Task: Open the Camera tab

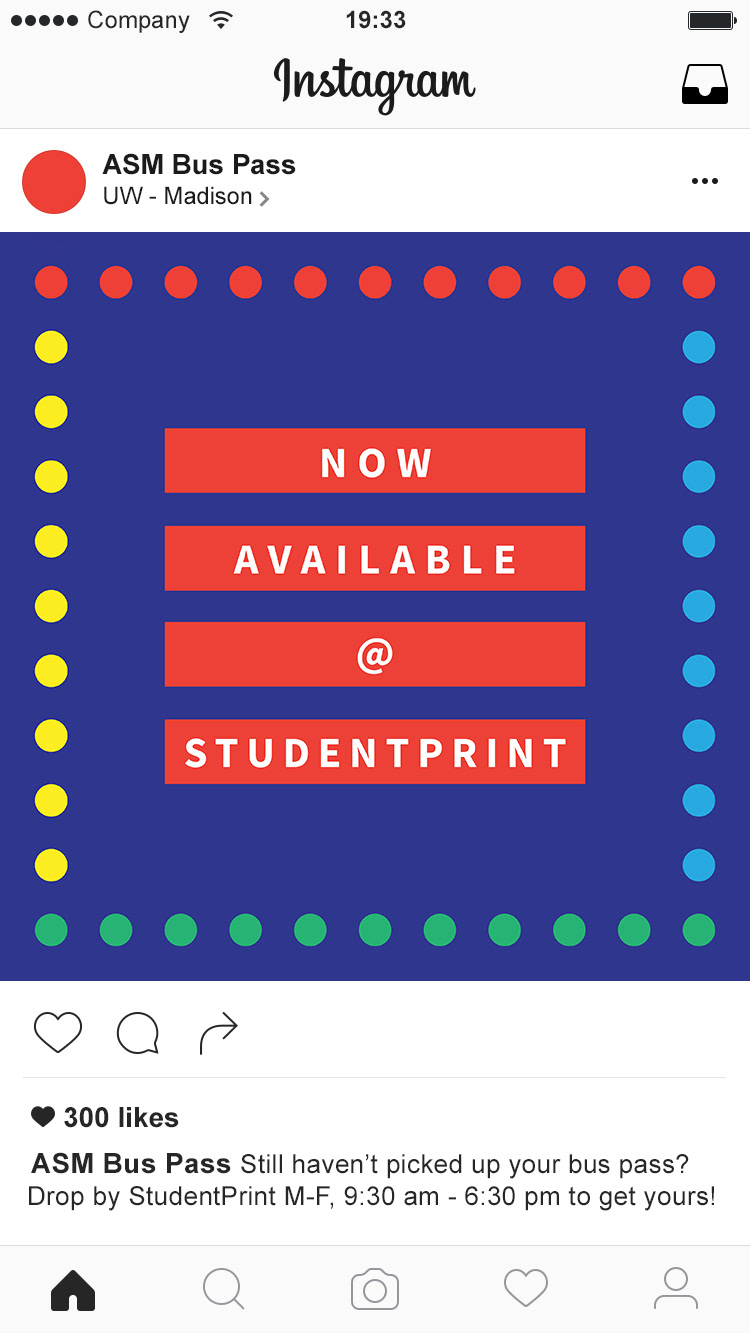Action: point(375,1290)
